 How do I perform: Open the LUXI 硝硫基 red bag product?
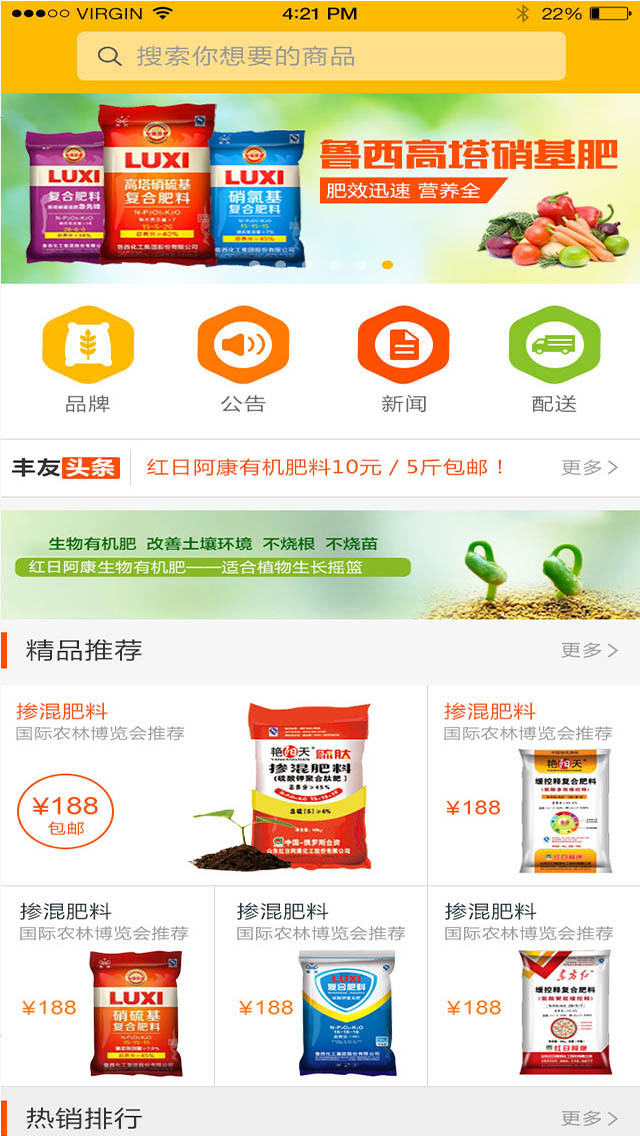coord(107,986)
